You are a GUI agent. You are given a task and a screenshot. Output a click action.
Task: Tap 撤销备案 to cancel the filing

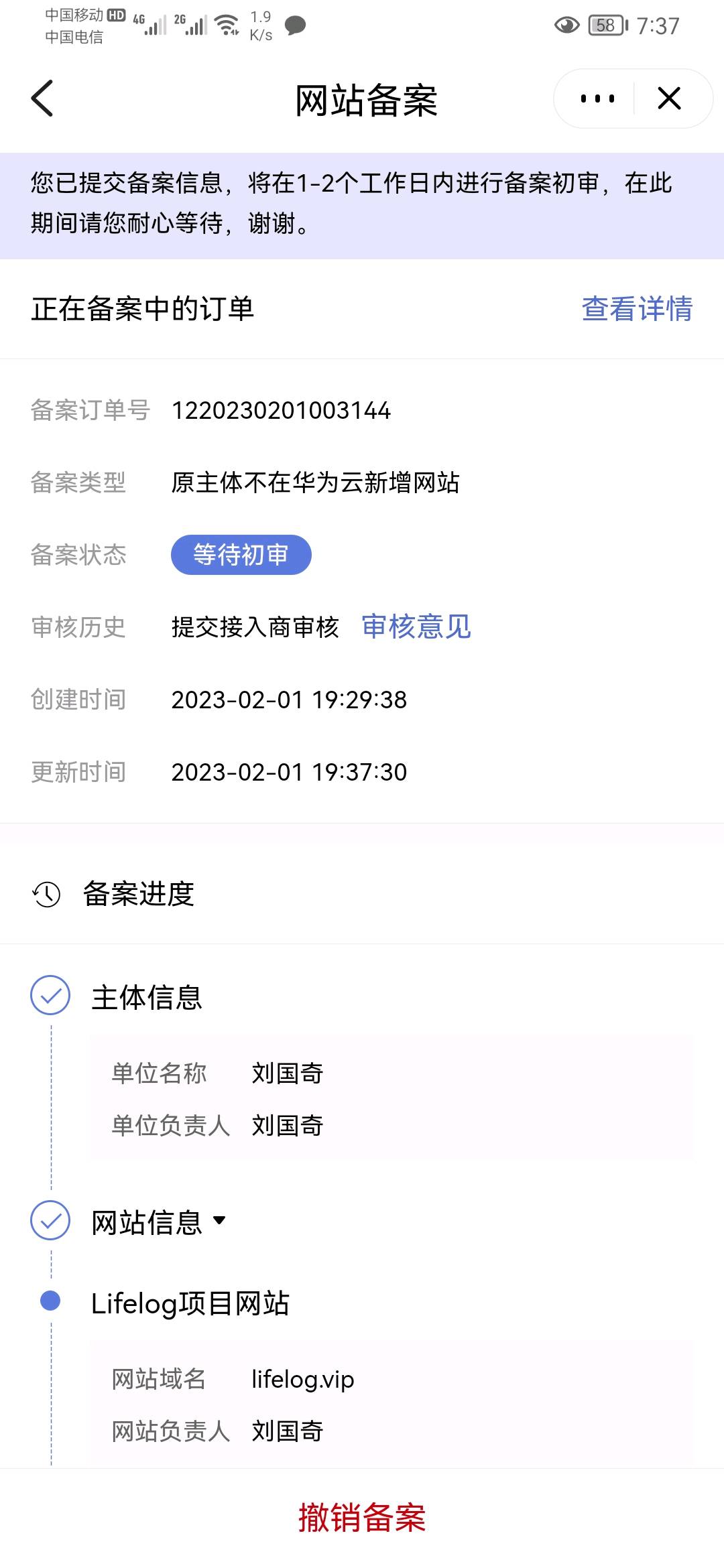coord(362,1517)
